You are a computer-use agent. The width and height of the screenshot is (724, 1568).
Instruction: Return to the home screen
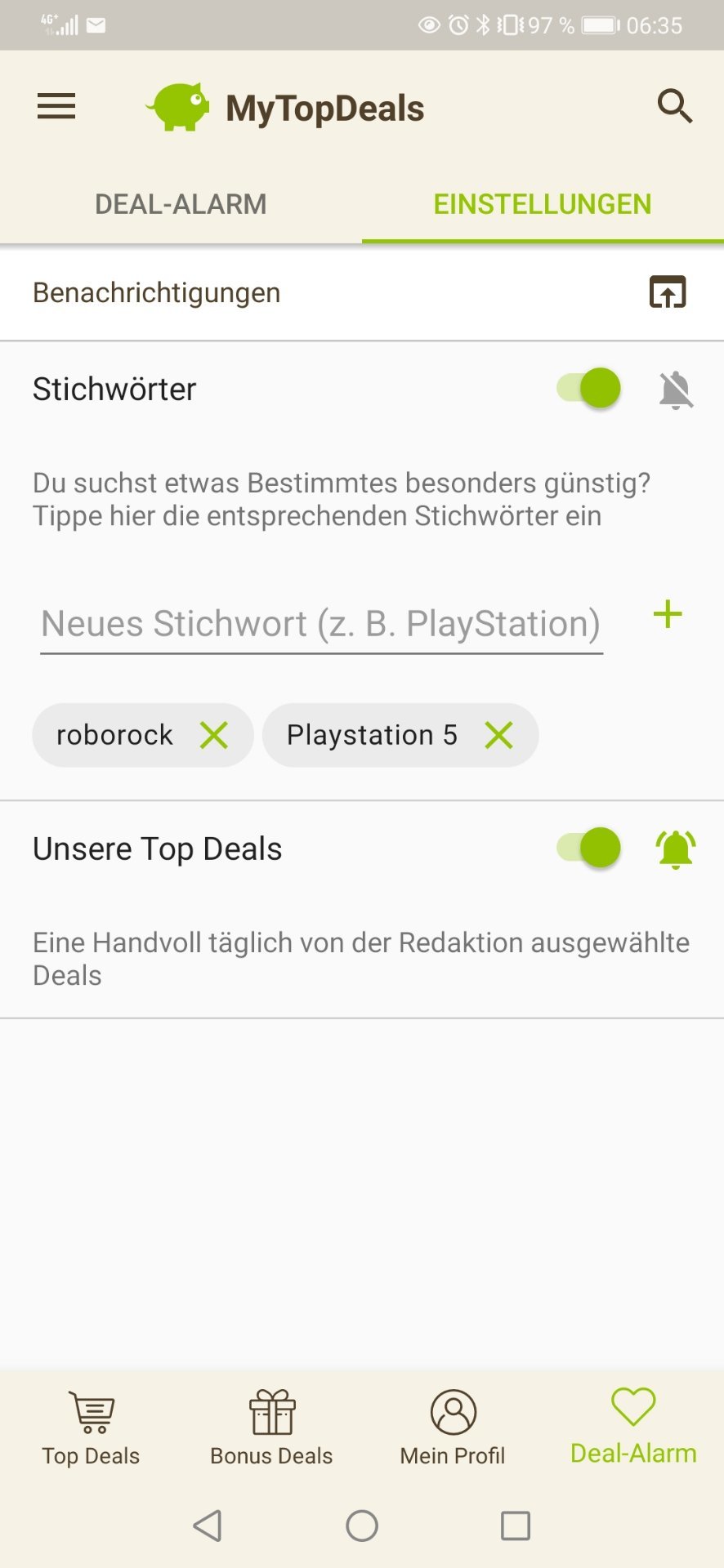362,1526
